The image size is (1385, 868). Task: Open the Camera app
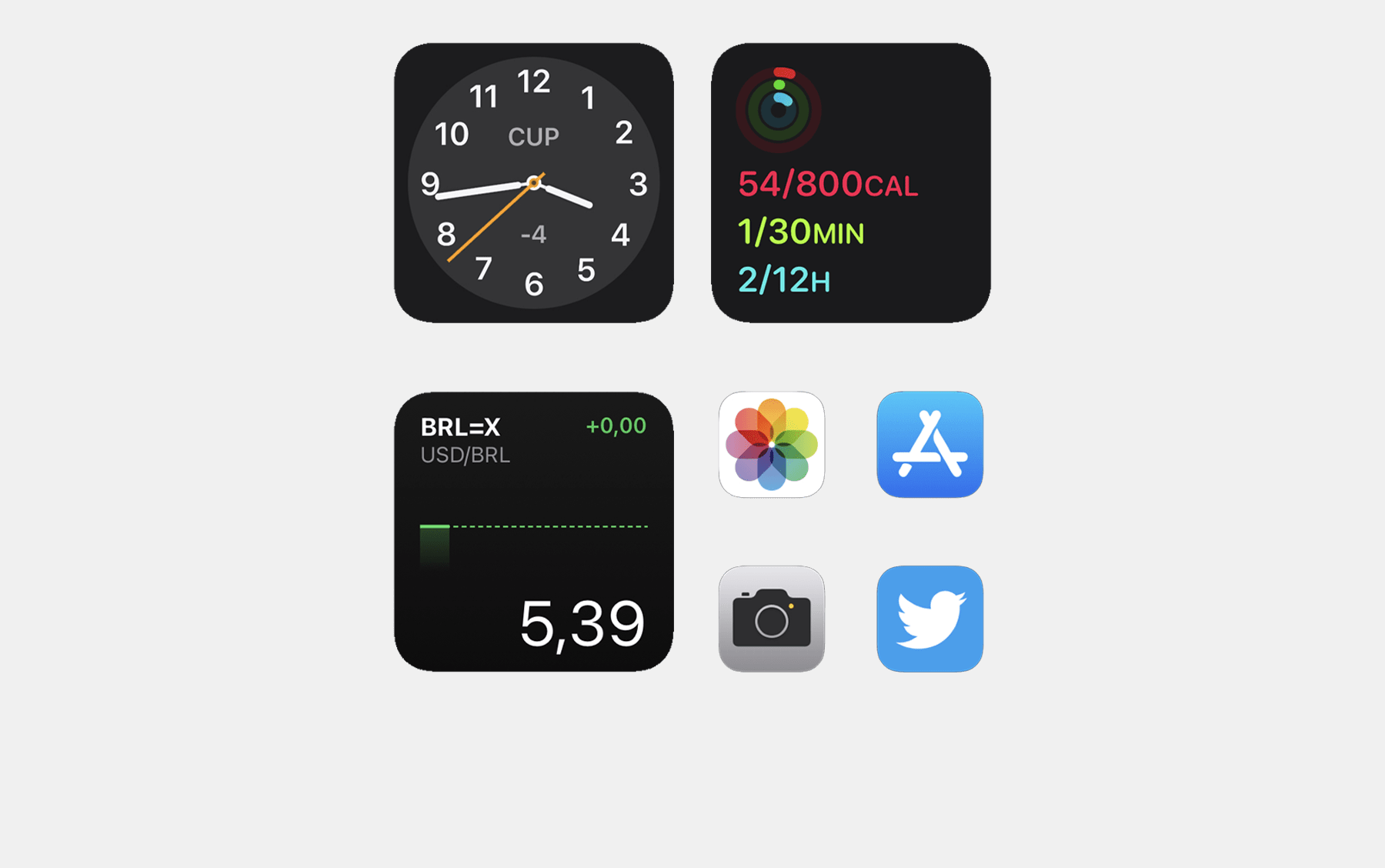pyautogui.click(x=771, y=619)
